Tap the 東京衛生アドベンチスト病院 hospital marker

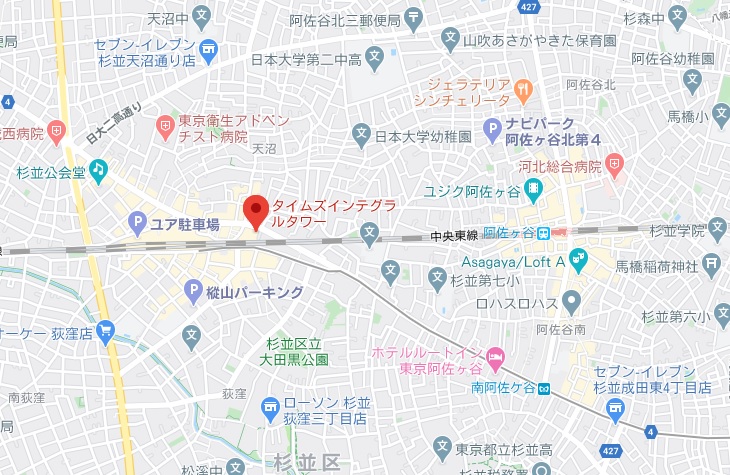pyautogui.click(x=165, y=125)
